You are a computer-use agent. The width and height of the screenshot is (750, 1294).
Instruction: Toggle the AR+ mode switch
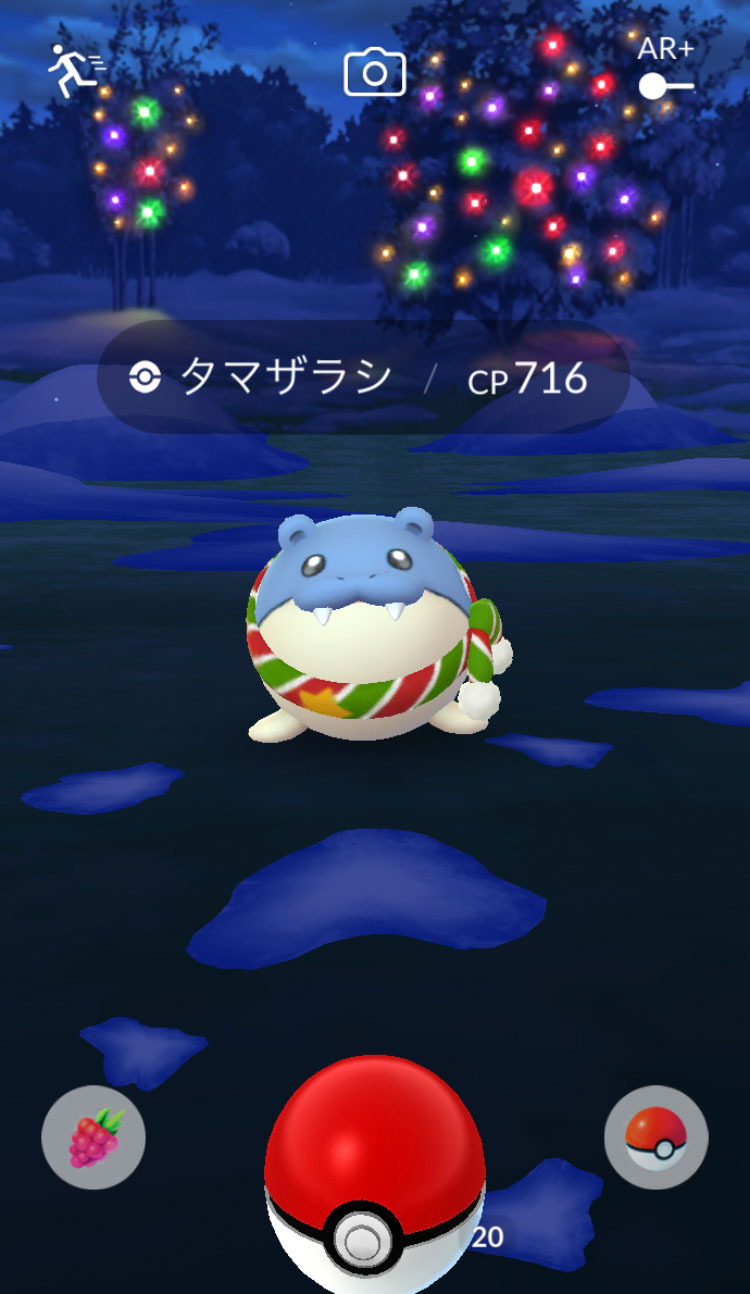[x=666, y=86]
